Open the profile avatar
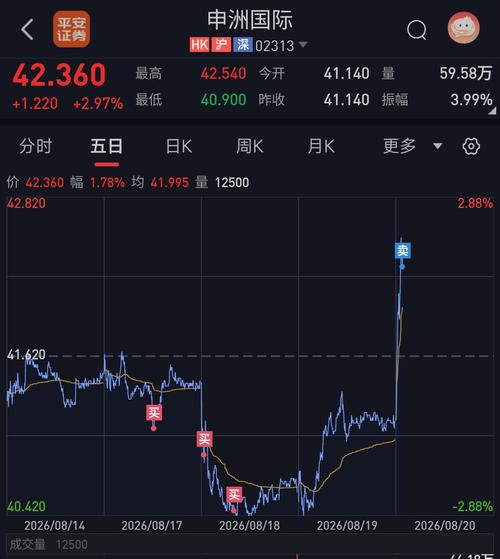This screenshot has width=500, height=559. click(x=463, y=28)
